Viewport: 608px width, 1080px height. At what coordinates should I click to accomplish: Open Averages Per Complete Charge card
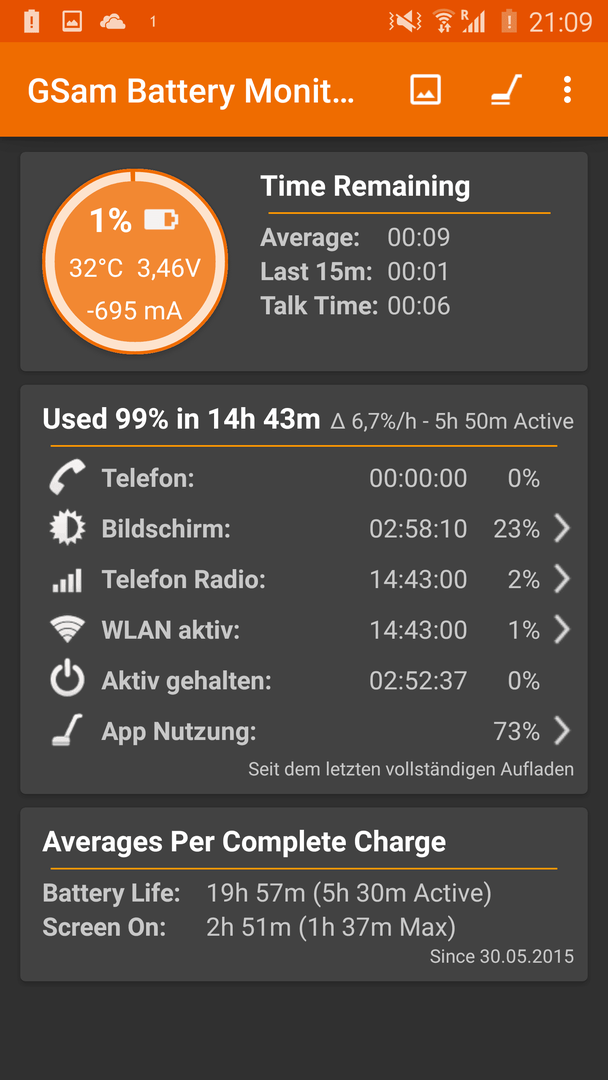304,894
